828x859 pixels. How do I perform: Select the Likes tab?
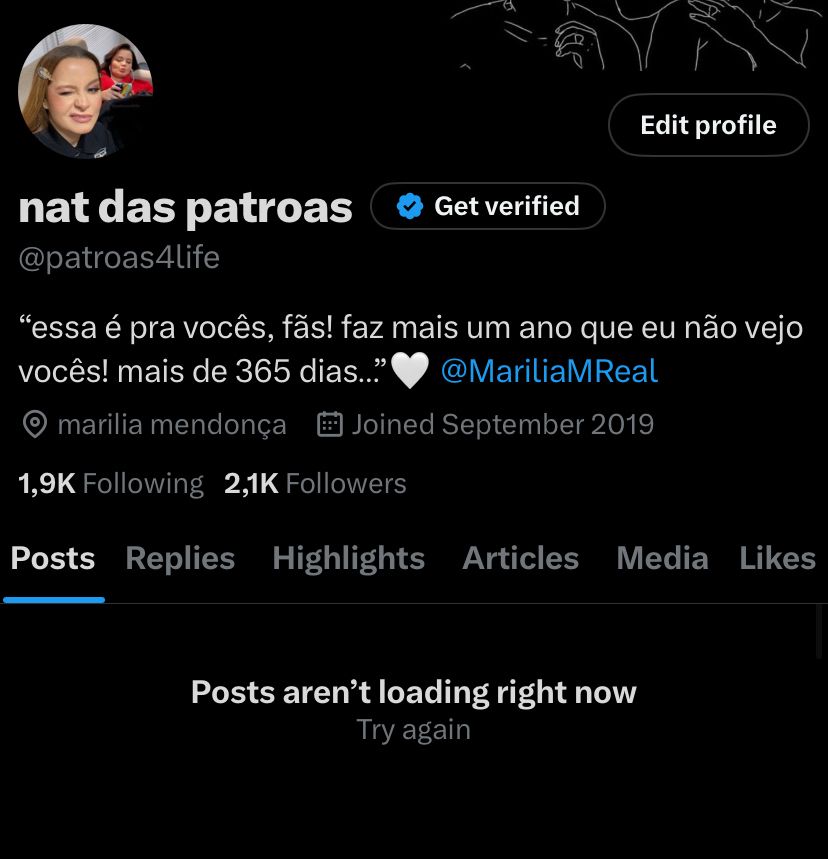click(x=777, y=558)
